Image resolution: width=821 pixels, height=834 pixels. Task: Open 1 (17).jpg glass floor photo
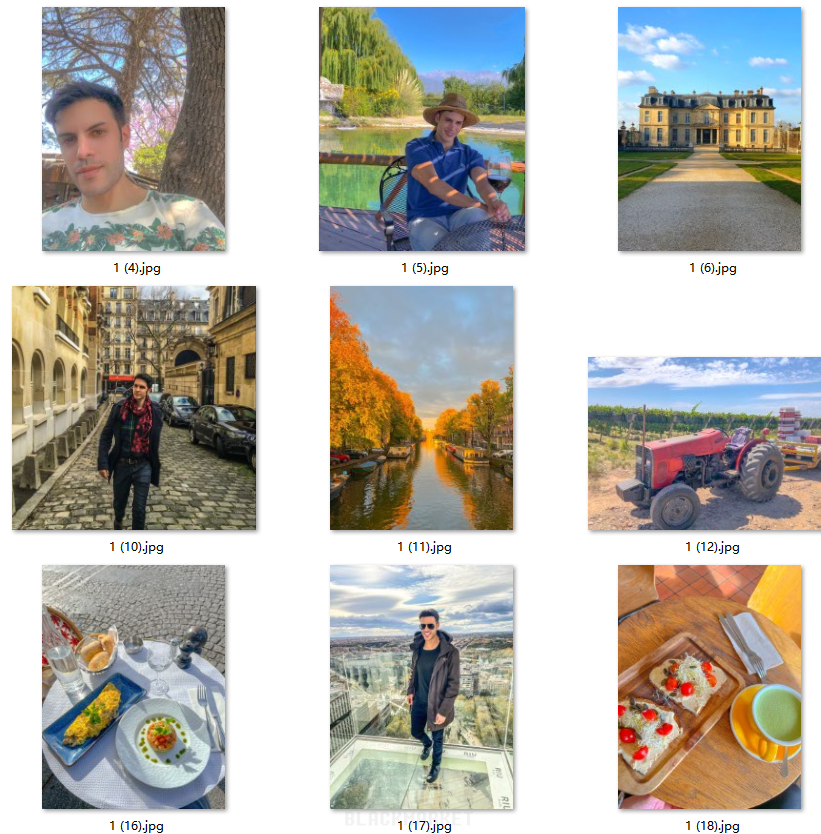(x=422, y=687)
